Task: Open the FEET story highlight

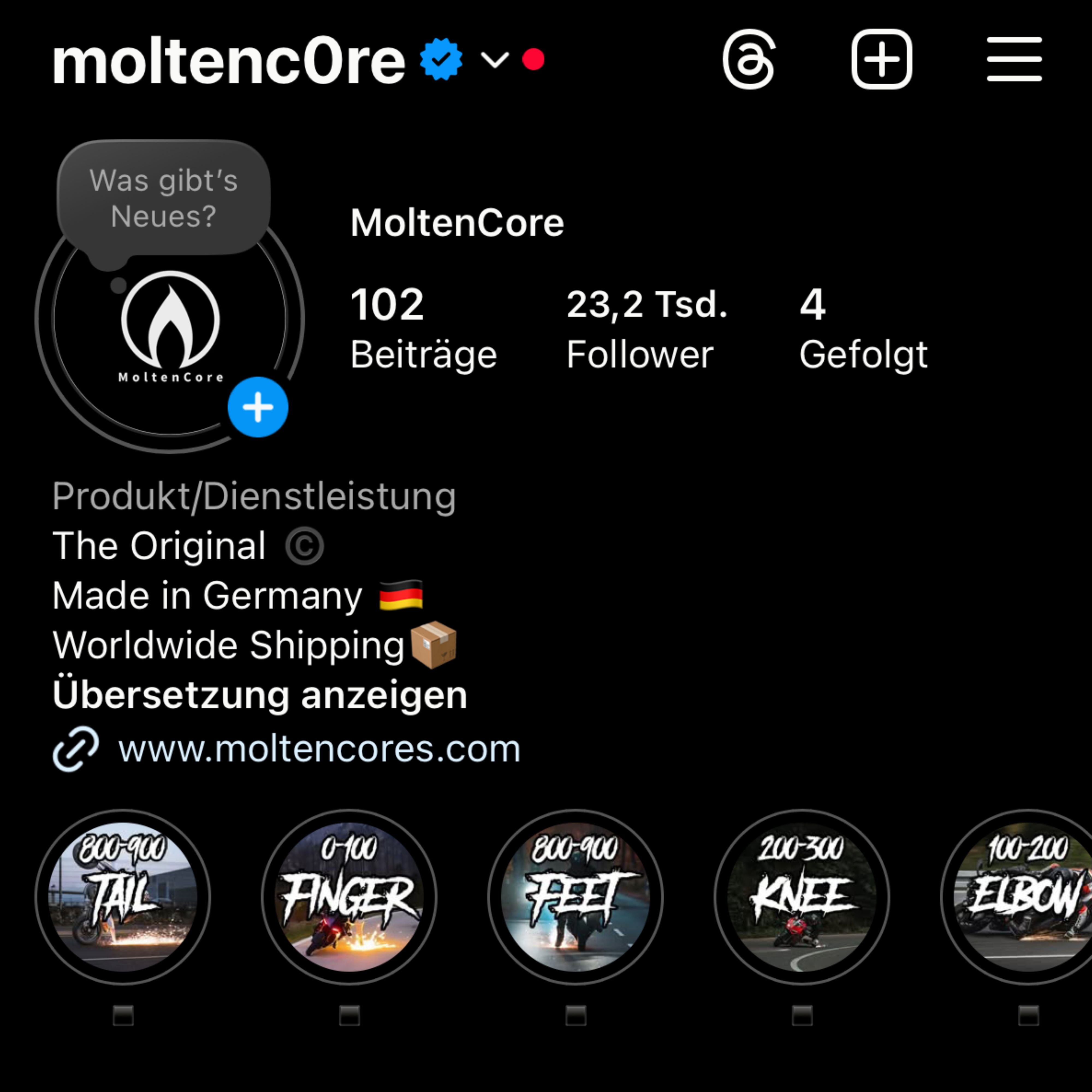Action: (575, 897)
